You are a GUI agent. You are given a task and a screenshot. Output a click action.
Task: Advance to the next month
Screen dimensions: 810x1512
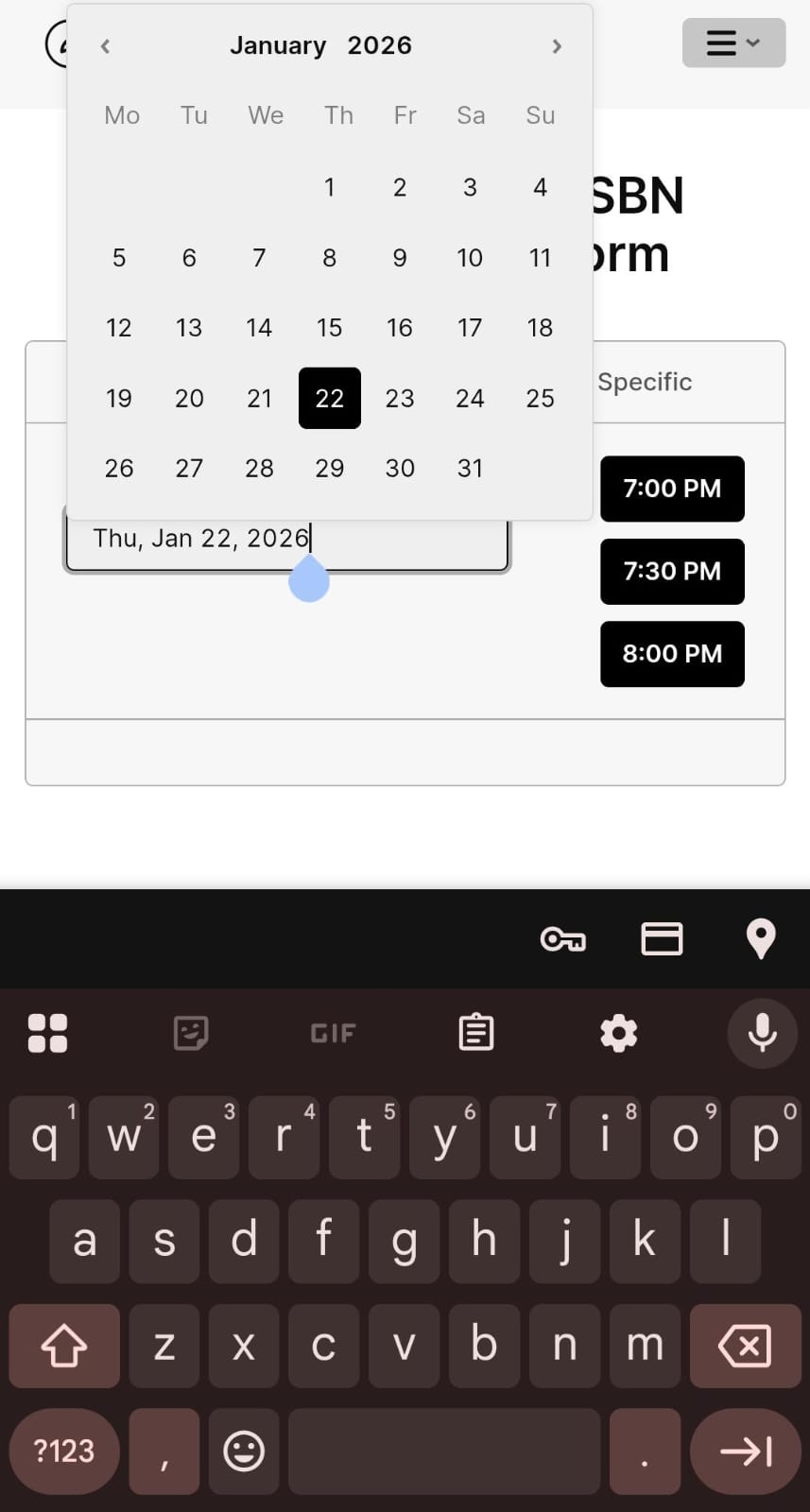[x=557, y=46]
